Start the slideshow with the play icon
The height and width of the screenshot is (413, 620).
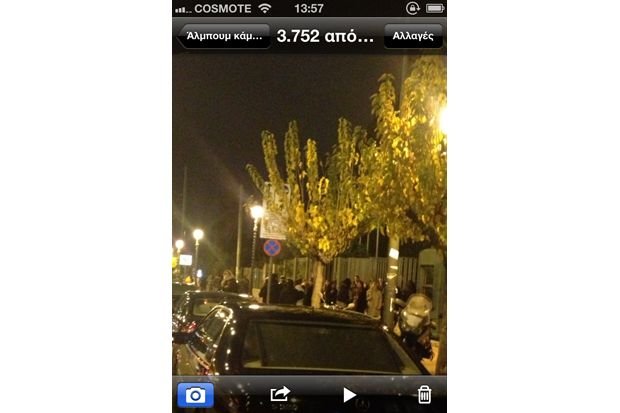click(x=349, y=394)
